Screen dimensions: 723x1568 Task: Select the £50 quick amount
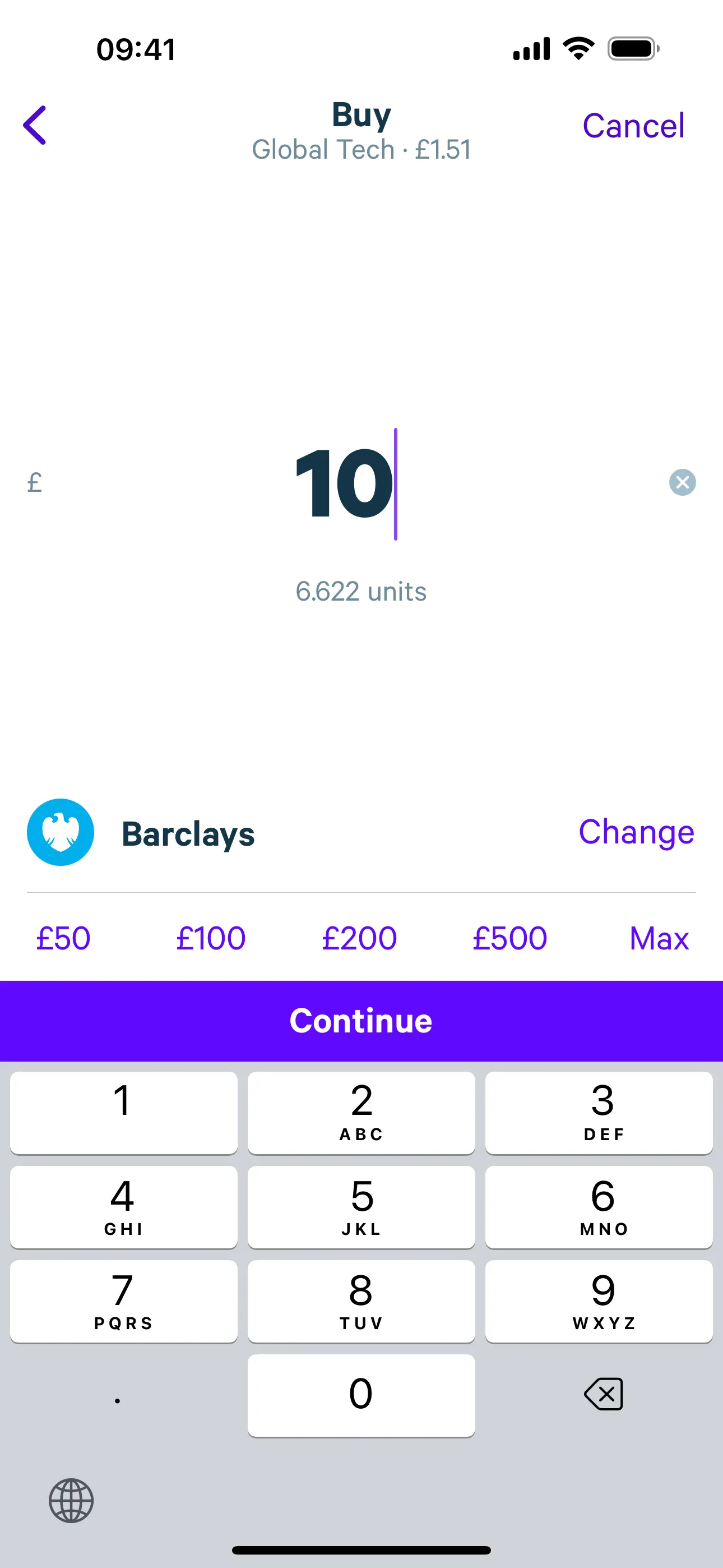63,938
